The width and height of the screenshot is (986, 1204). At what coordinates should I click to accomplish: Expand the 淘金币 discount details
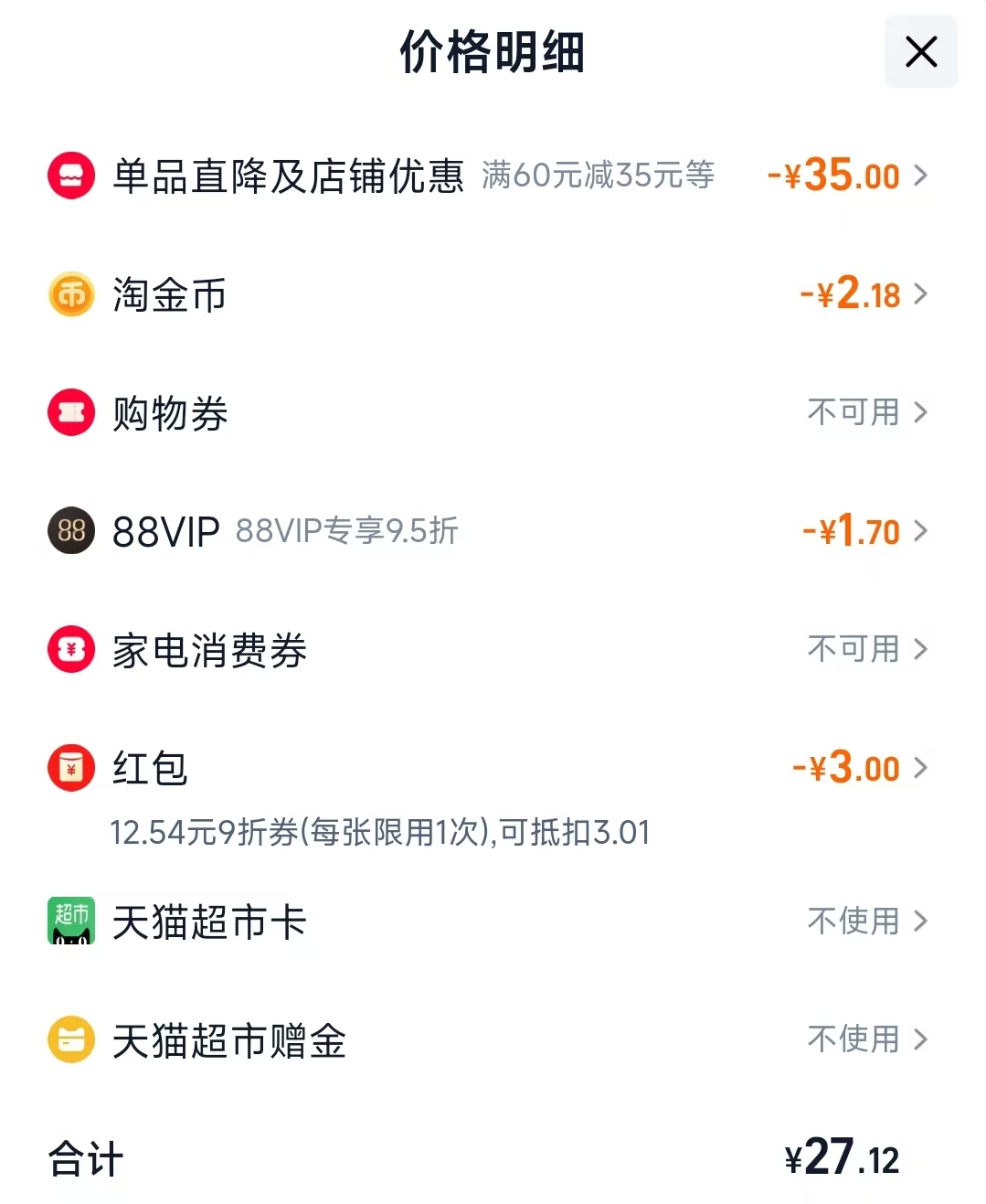(x=923, y=294)
